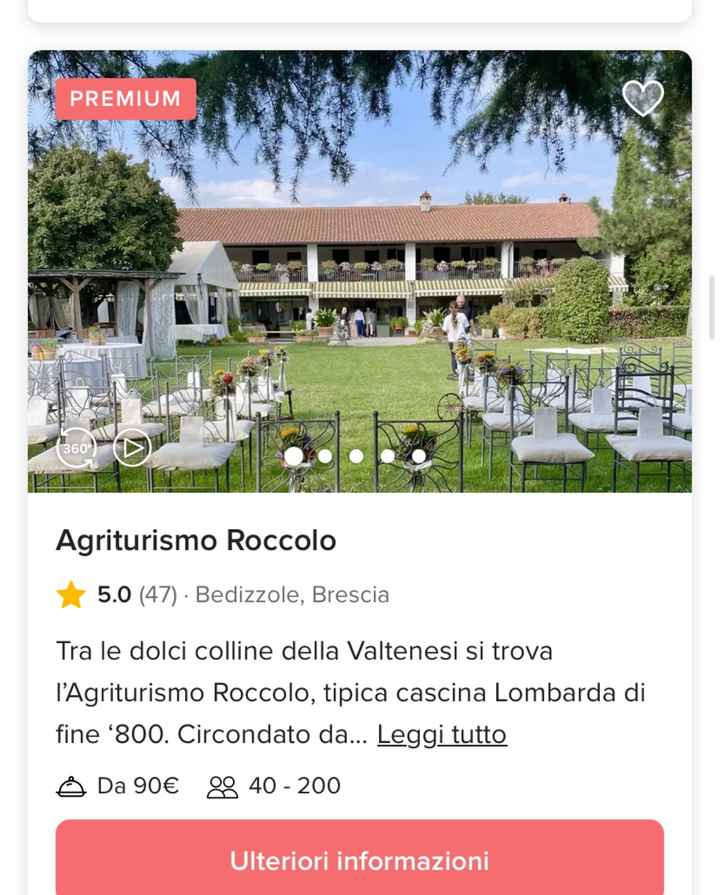
Task: Click the carousel dot indicator row
Action: pos(356,455)
